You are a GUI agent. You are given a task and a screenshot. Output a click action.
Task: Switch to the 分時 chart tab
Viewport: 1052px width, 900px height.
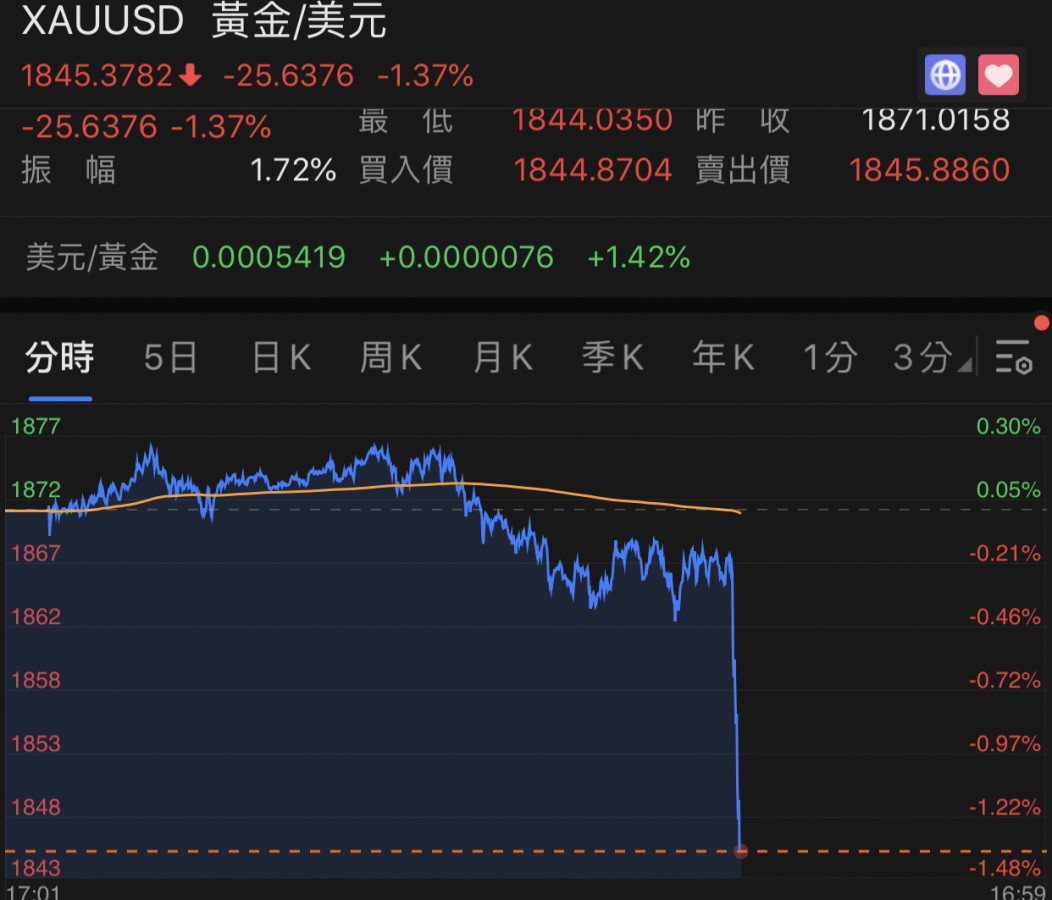(x=59, y=358)
